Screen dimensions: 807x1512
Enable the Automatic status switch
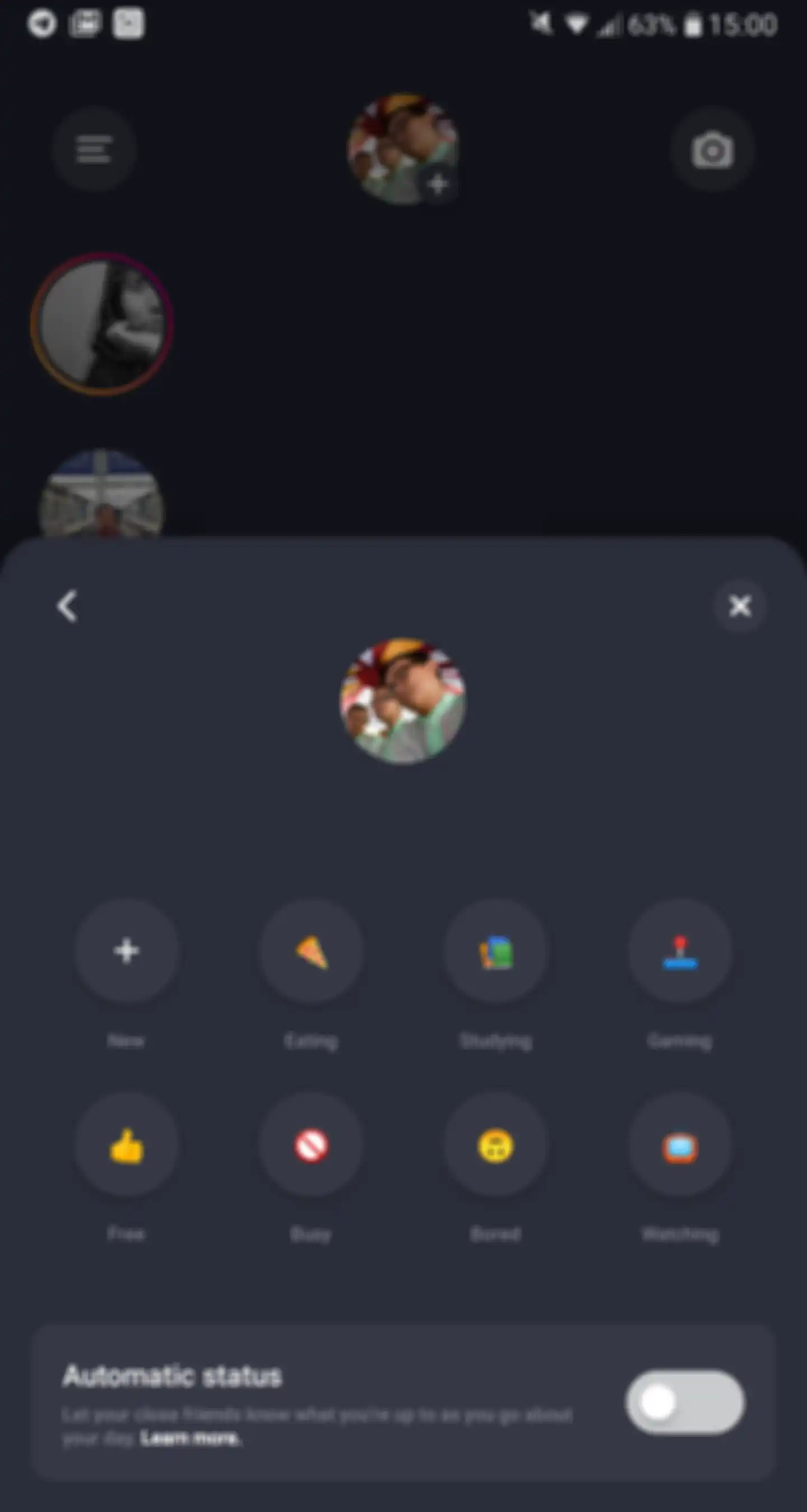[684, 1402]
